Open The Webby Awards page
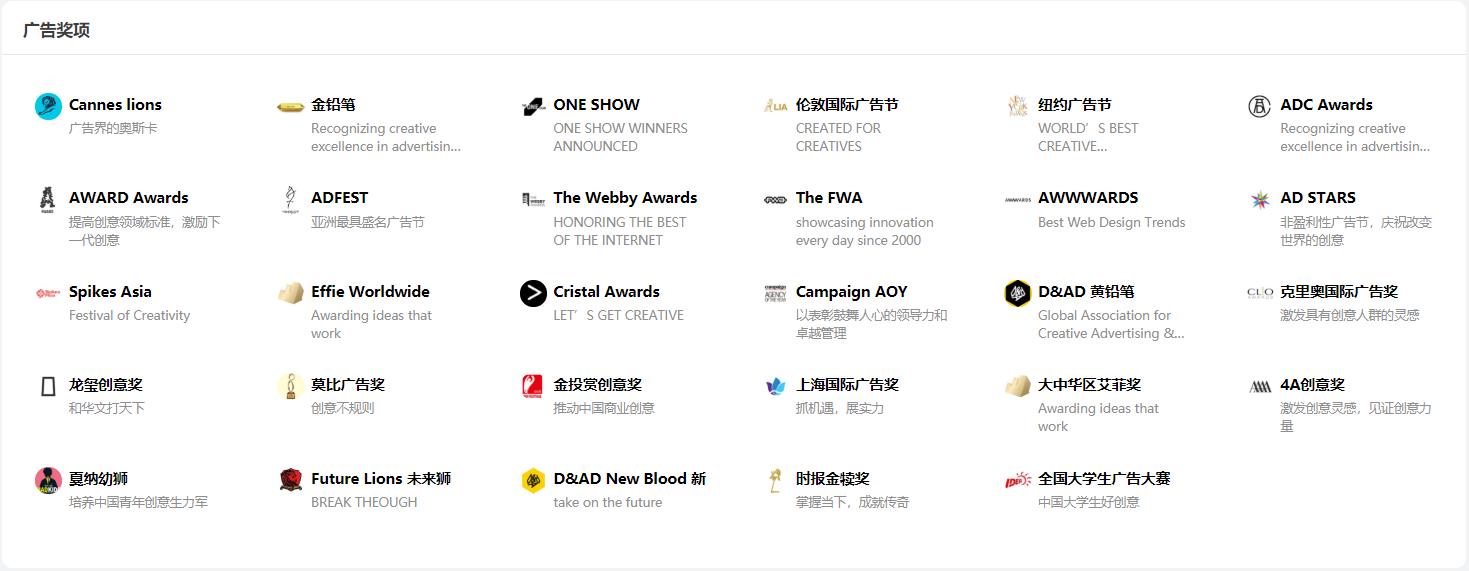Image resolution: width=1469 pixels, height=571 pixels. point(625,198)
